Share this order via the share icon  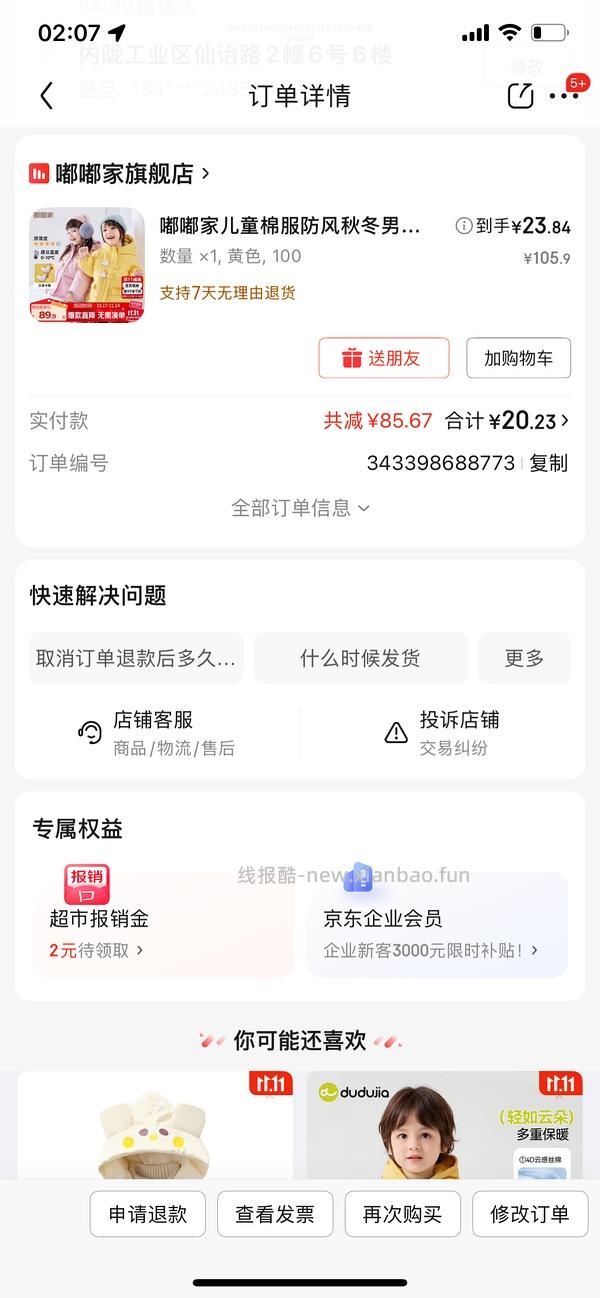(x=520, y=96)
